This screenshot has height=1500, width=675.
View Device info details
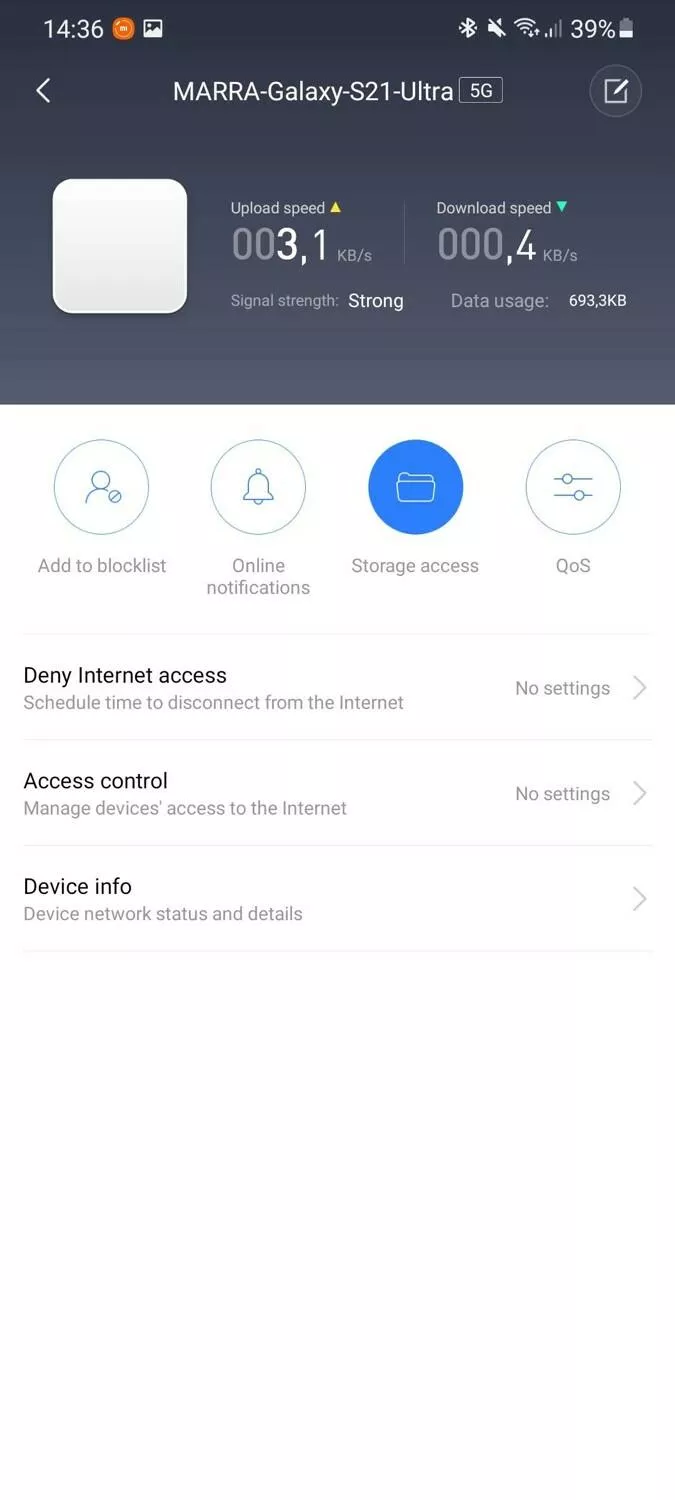337,898
